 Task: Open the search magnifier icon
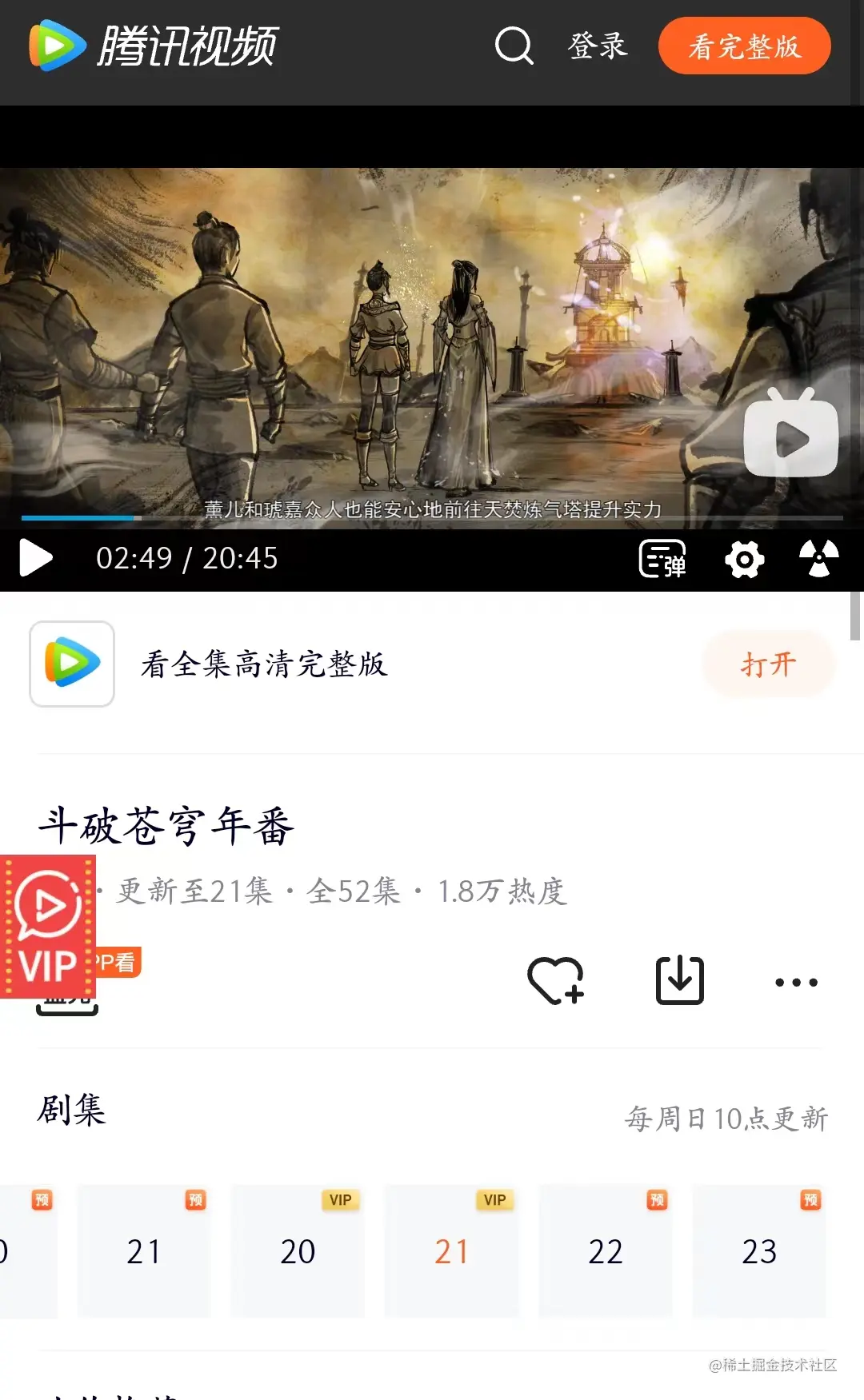[514, 46]
